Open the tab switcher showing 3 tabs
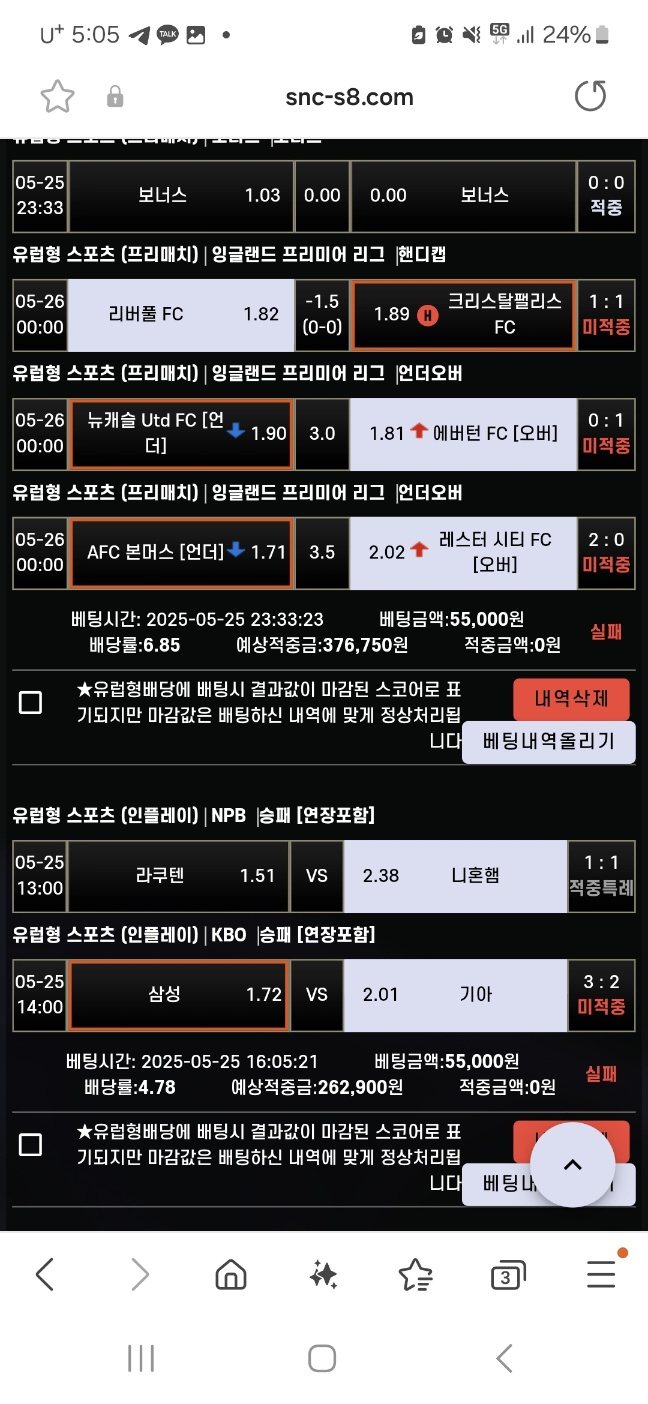The image size is (648, 1404). [x=508, y=1275]
